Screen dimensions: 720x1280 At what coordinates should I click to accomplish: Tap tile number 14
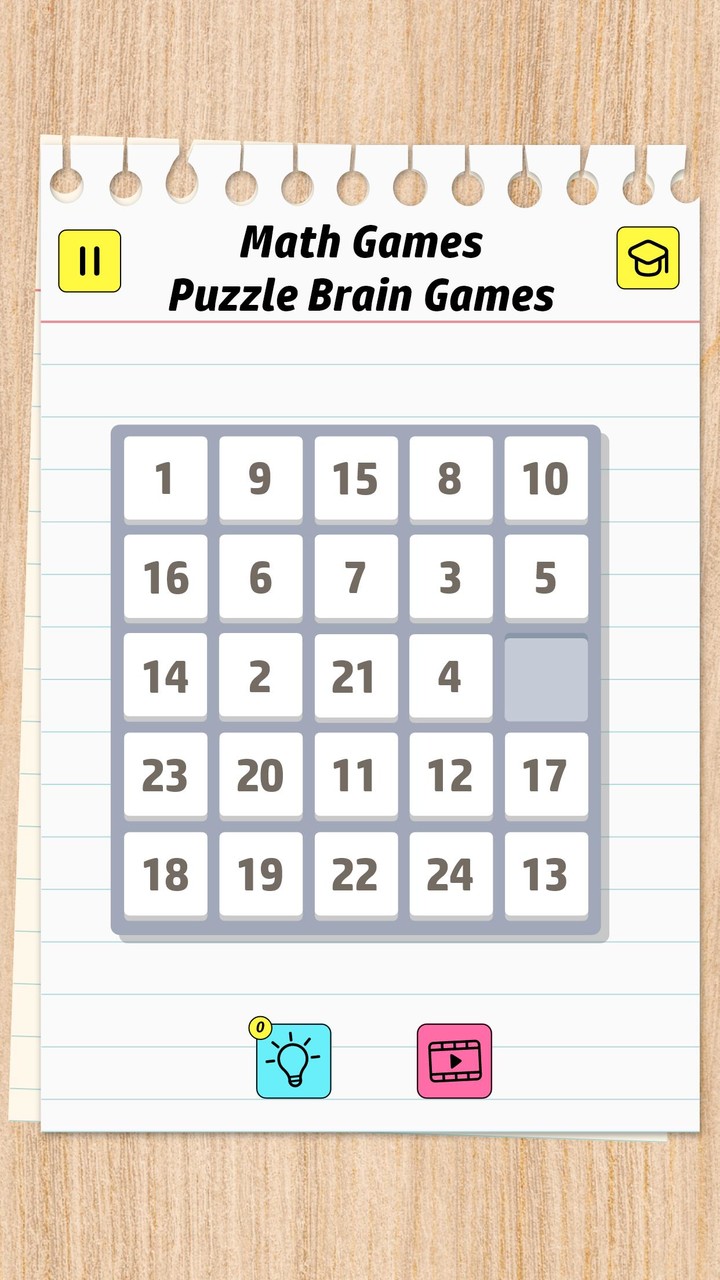tap(165, 677)
